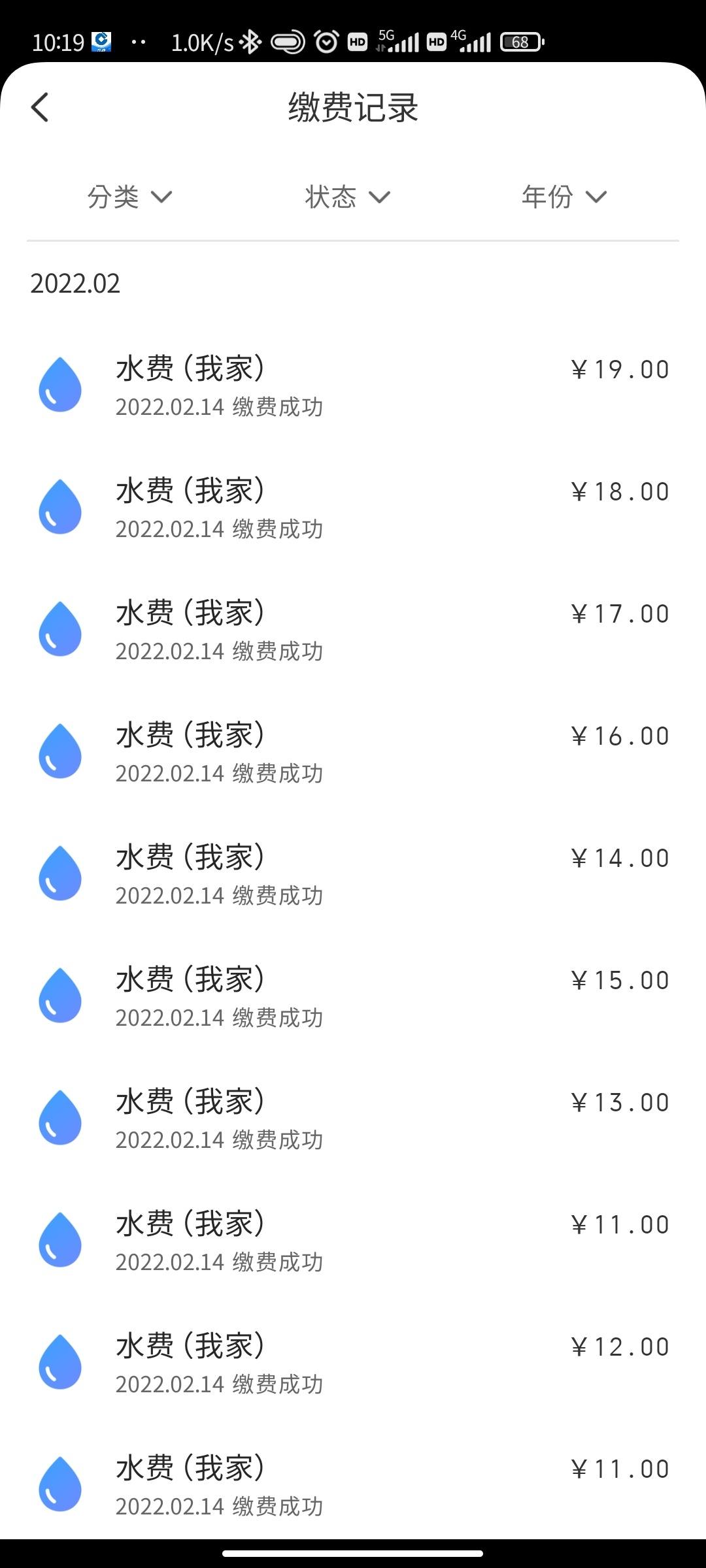Screen dimensions: 706x1568
Task: Open the ¥13.00 water fee record
Action: [x=353, y=1119]
